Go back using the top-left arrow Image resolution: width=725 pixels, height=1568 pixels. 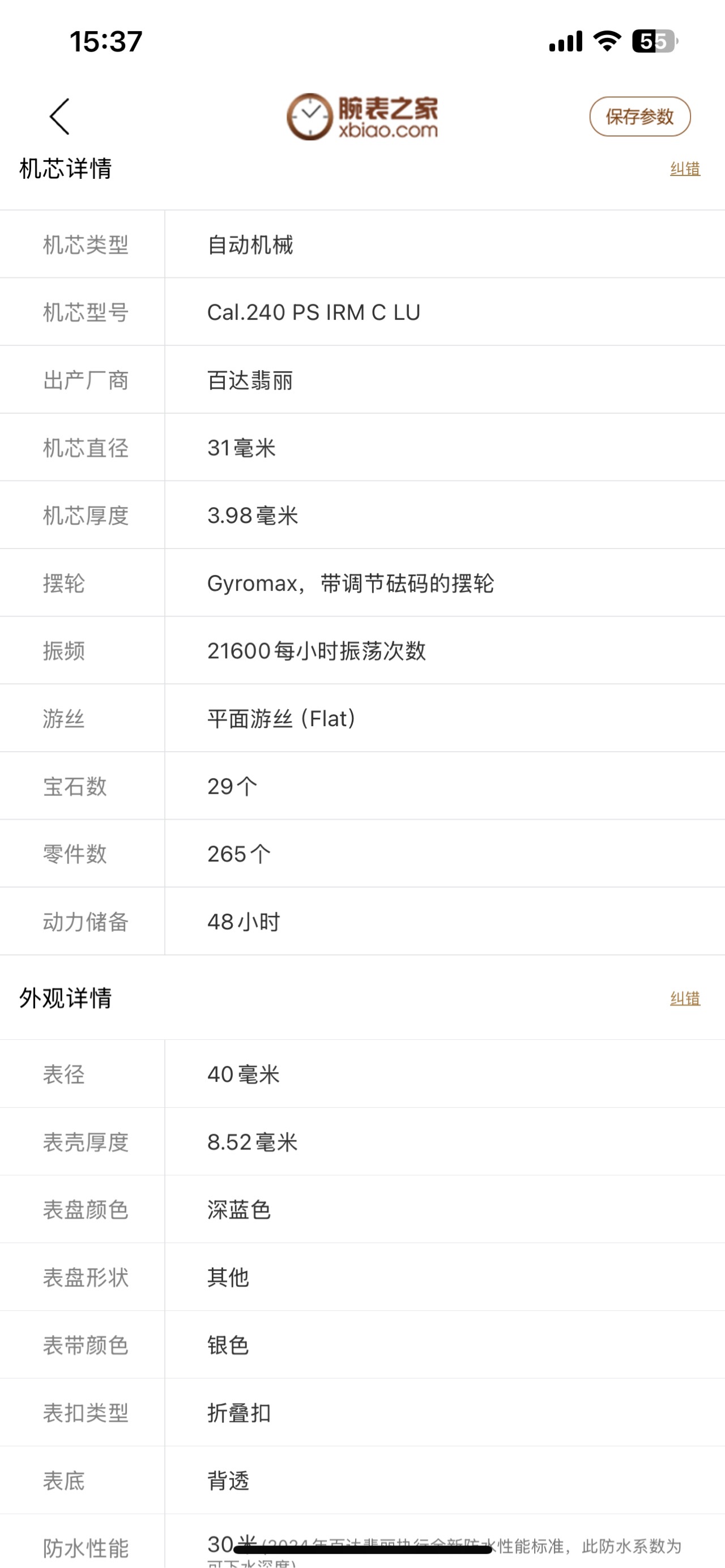pos(59,116)
